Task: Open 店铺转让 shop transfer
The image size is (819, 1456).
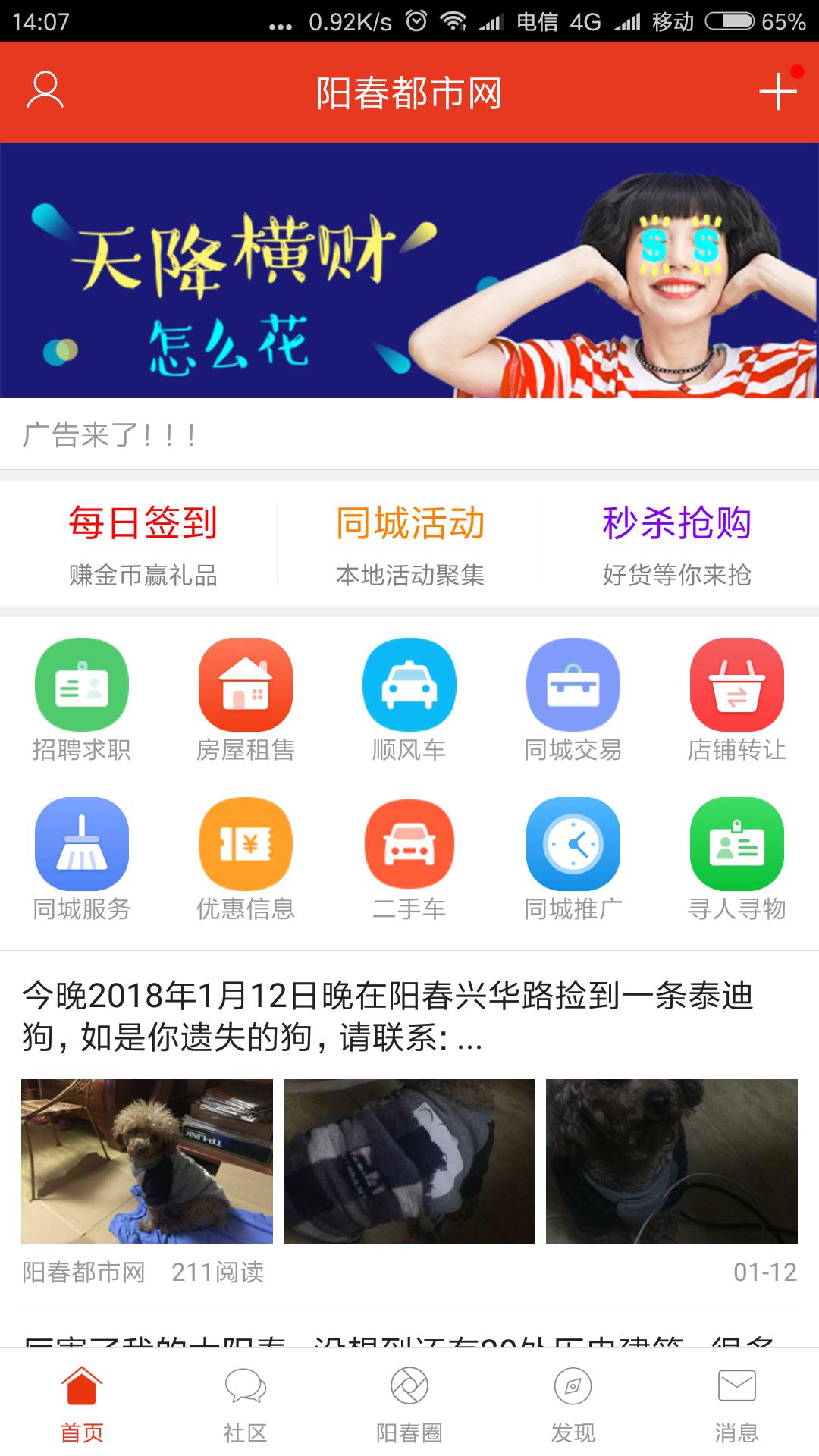Action: [x=737, y=700]
